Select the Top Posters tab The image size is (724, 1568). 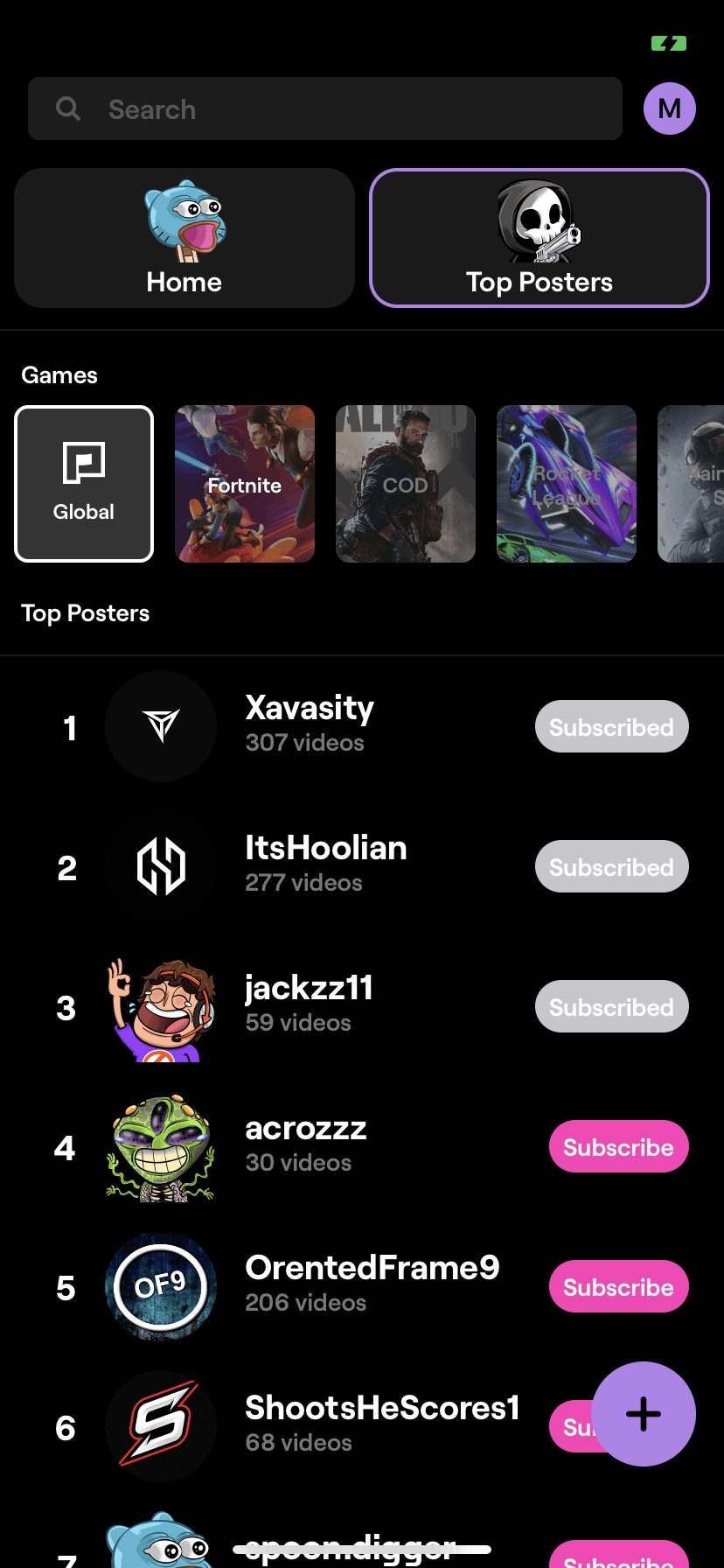540,238
